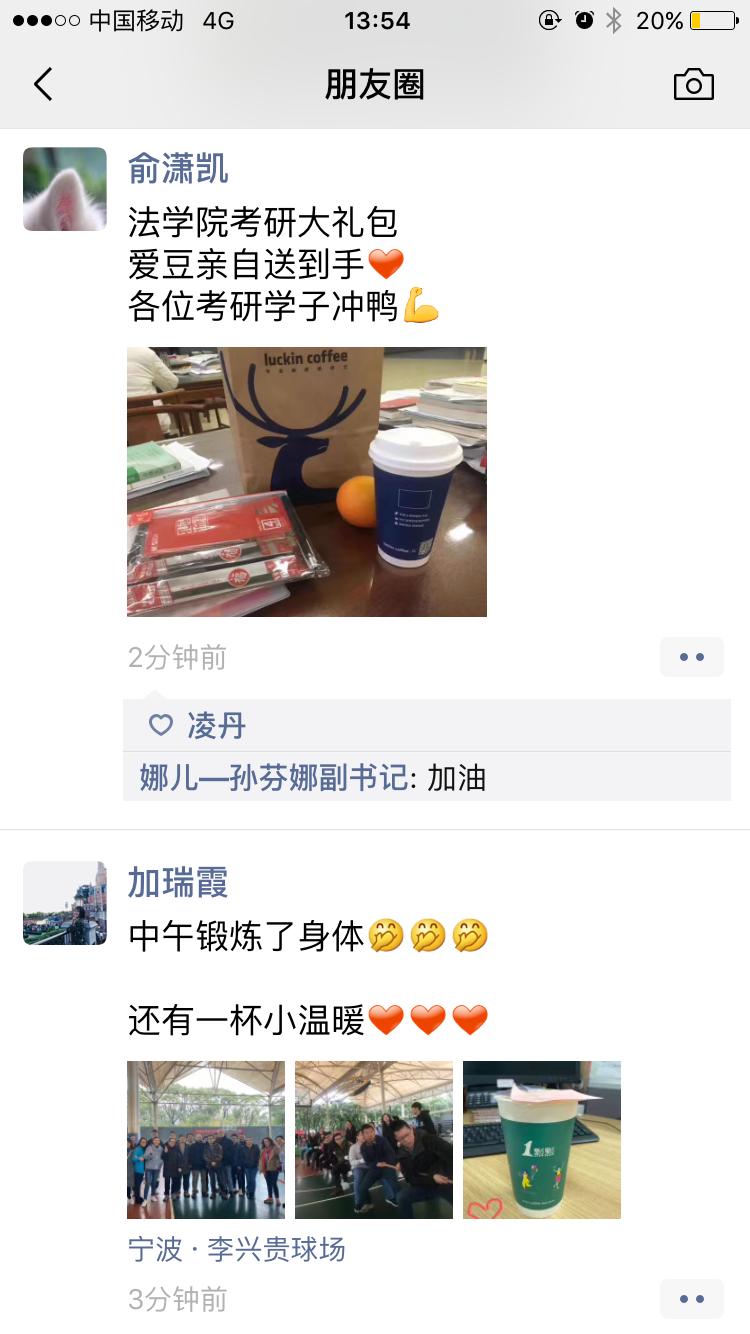This screenshot has width=750, height=1334.
Task: Open the like/comment menu on 俞潇凯's post
Action: [691, 657]
